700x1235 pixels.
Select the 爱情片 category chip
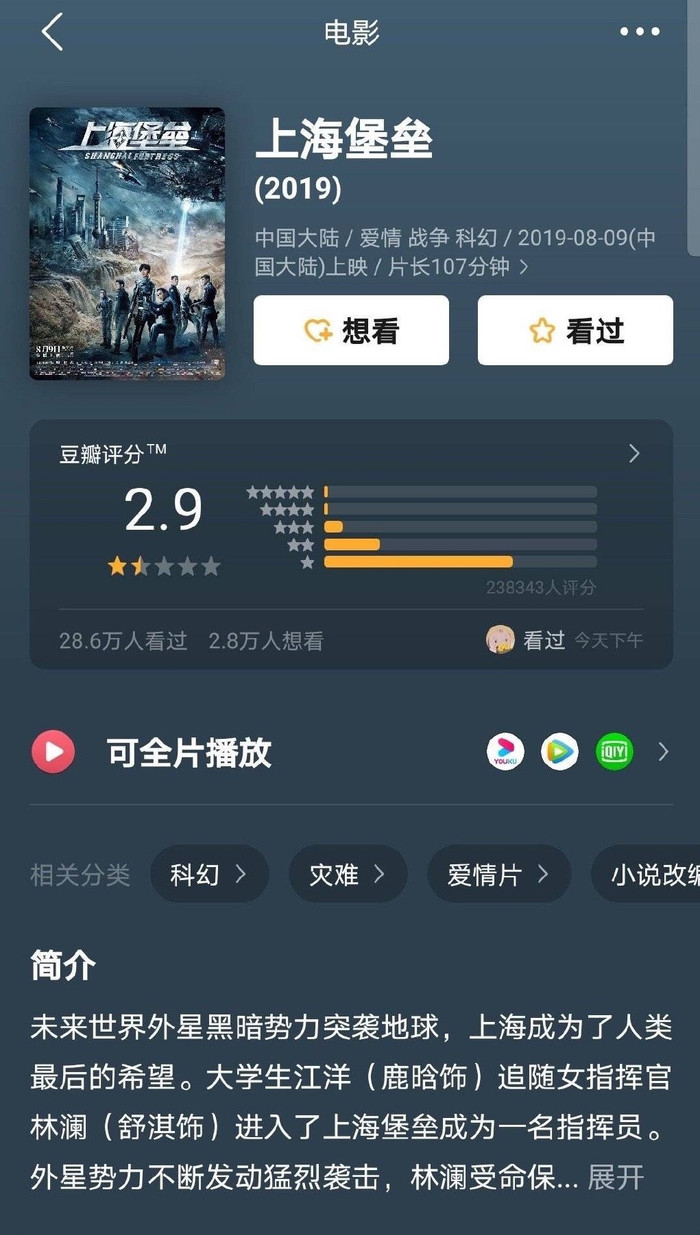[498, 874]
